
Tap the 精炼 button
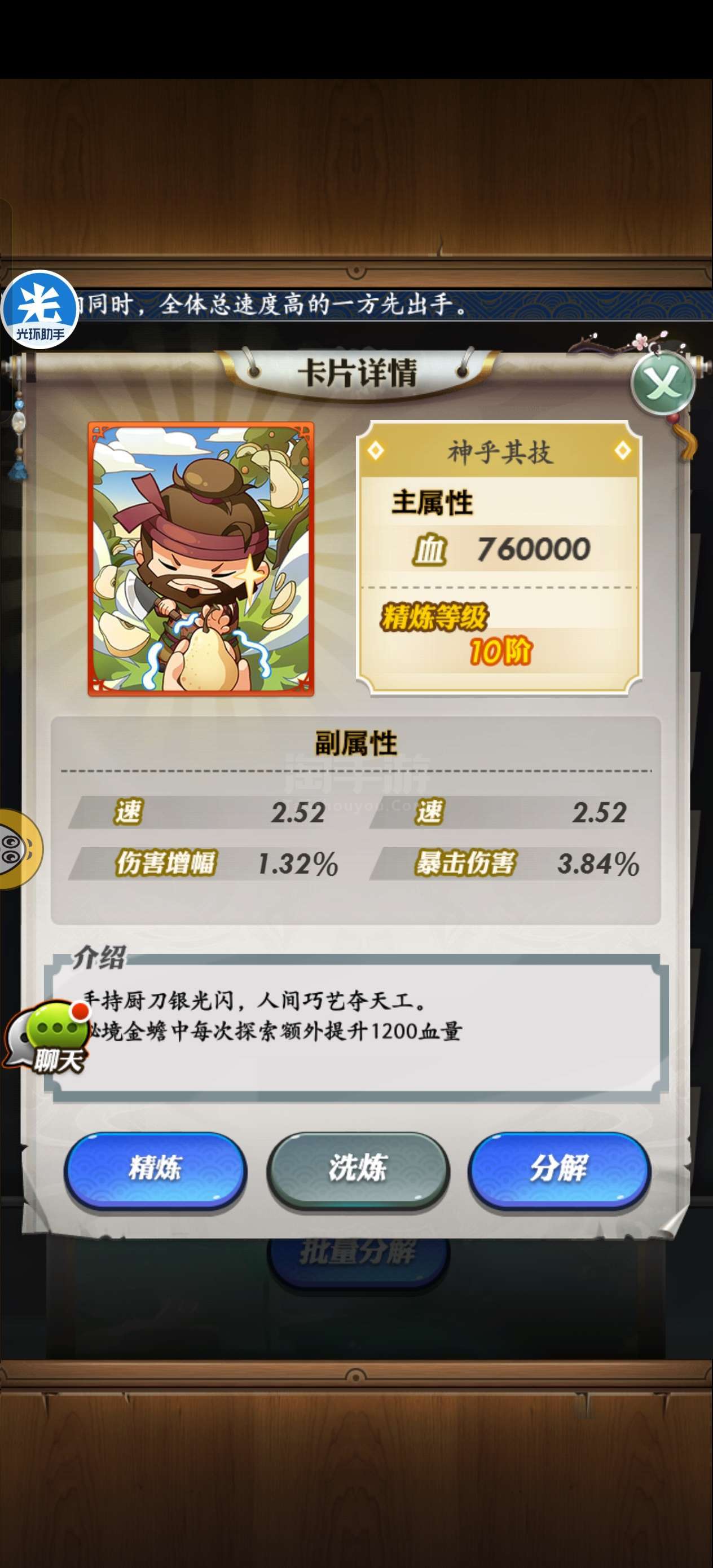(x=155, y=1168)
